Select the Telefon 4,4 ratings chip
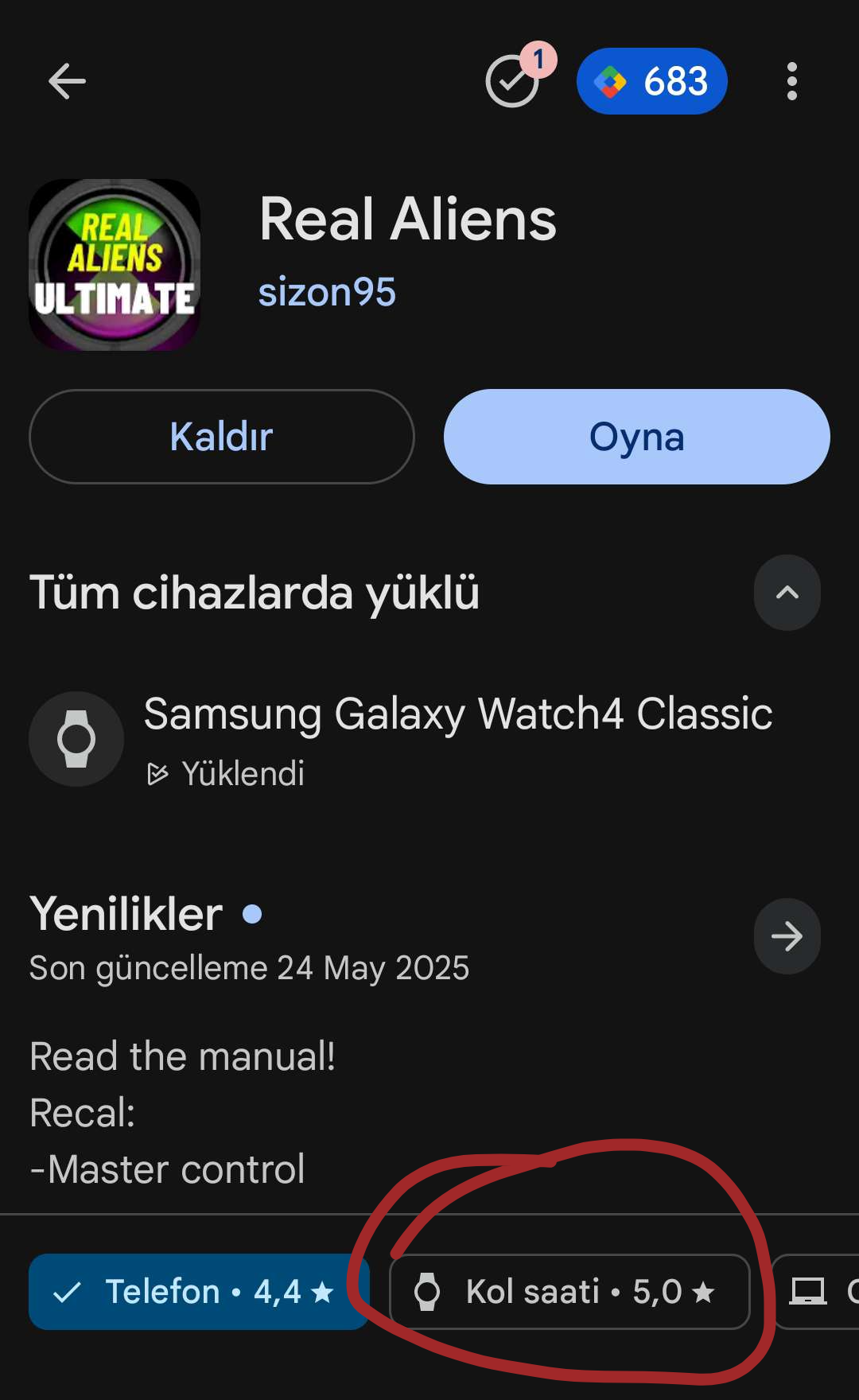 coord(199,1292)
